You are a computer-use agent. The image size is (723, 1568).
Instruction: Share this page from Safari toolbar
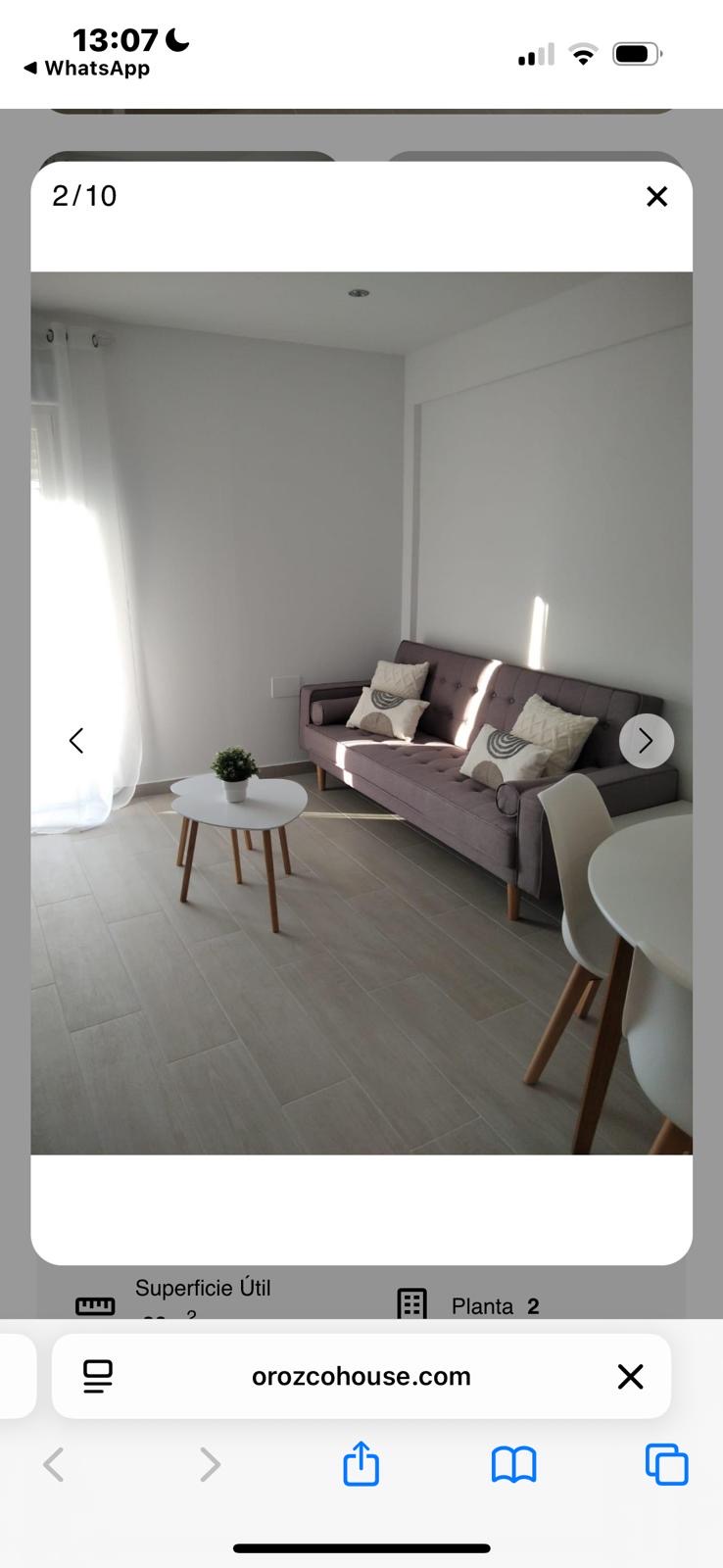361,1463
